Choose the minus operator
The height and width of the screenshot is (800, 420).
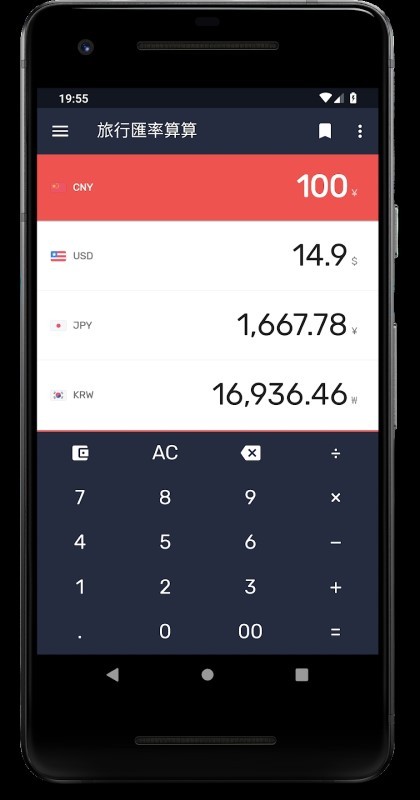335,542
